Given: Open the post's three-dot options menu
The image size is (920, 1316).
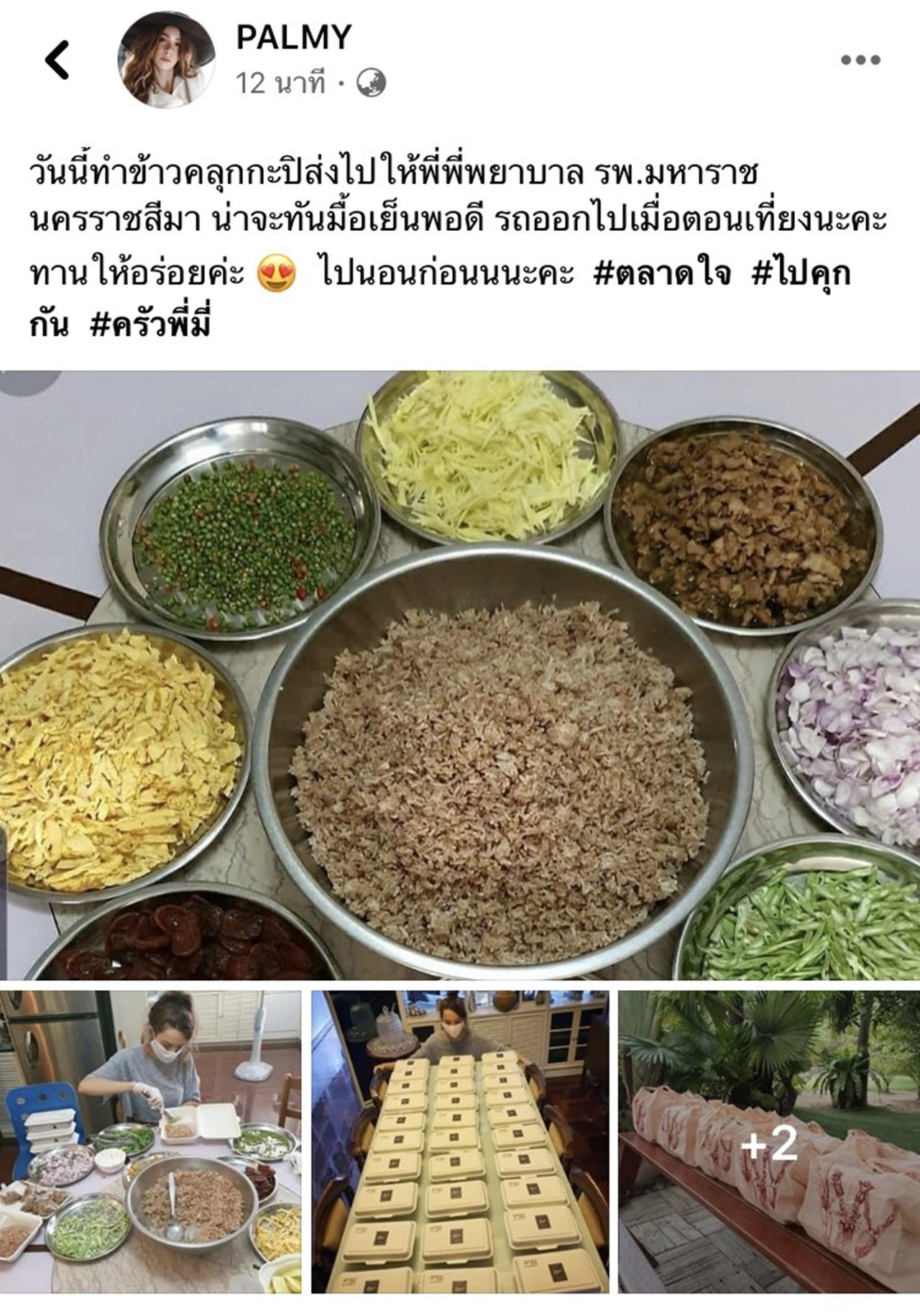Looking at the screenshot, I should coord(860,60).
